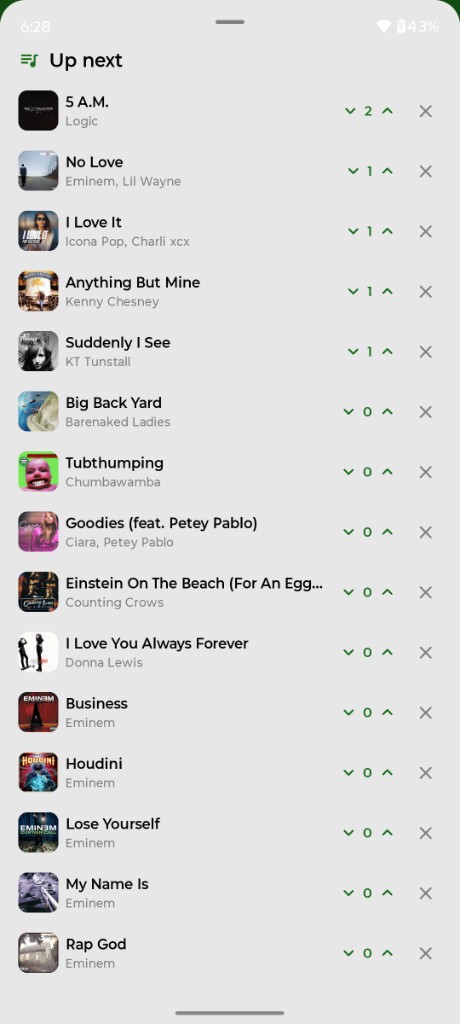Image resolution: width=460 pixels, height=1024 pixels.
Task: Delete Houdini from the queue
Action: tap(425, 773)
